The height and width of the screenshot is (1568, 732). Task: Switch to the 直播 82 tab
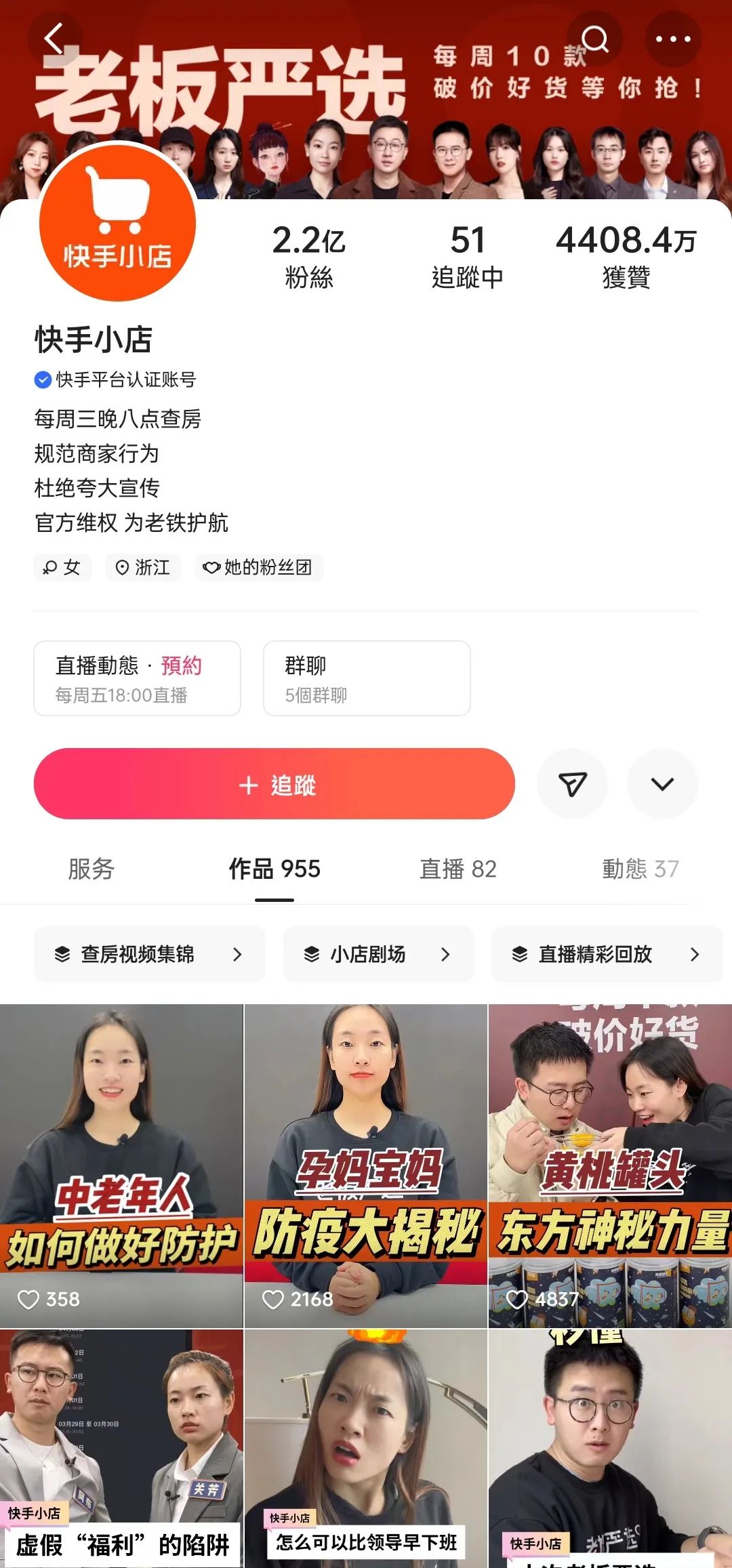click(x=458, y=869)
